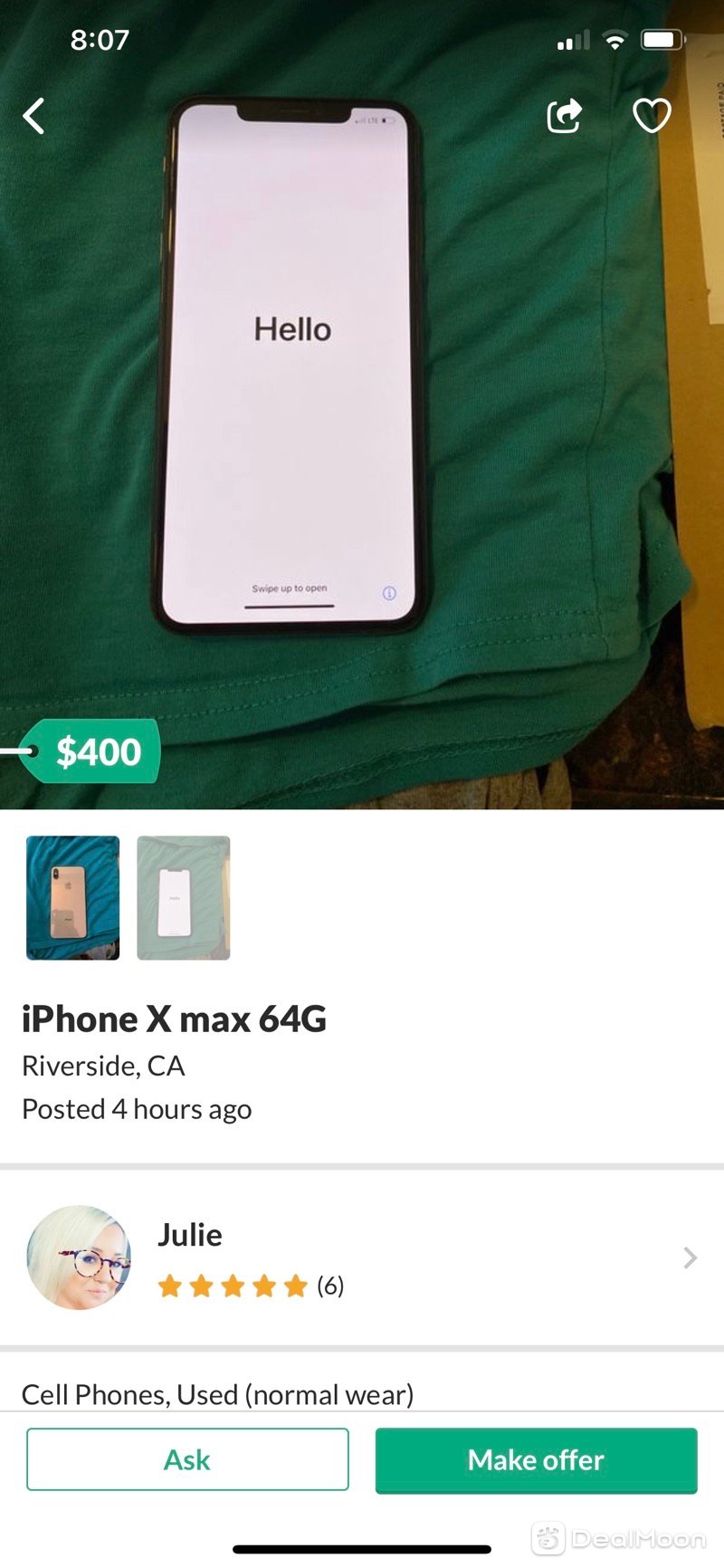
Task: Save listing with the heart icon
Action: tap(651, 116)
